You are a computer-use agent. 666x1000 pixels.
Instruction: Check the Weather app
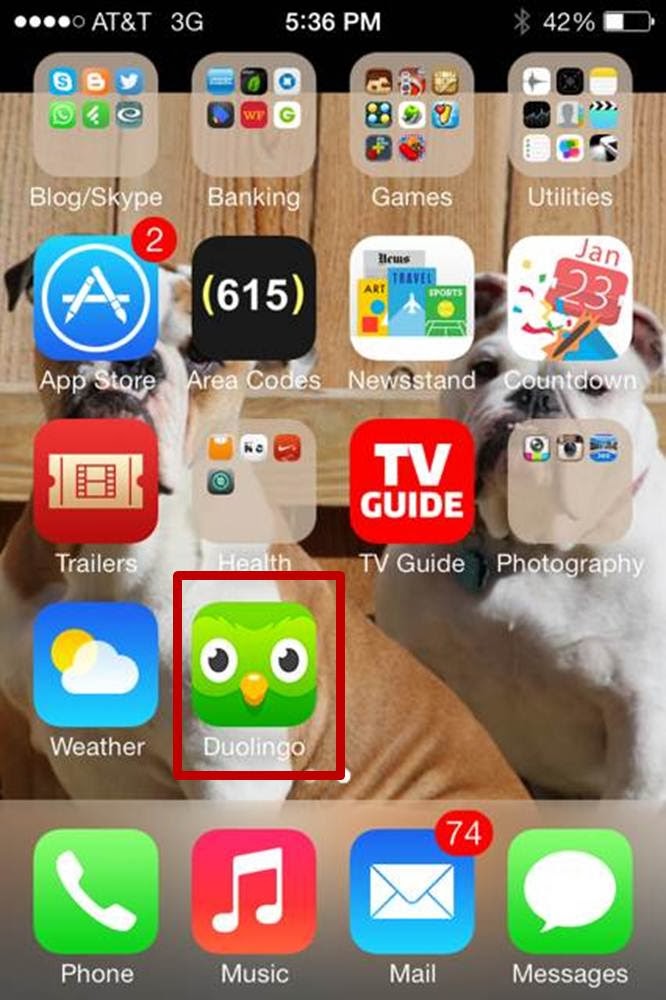pyautogui.click(x=95, y=664)
